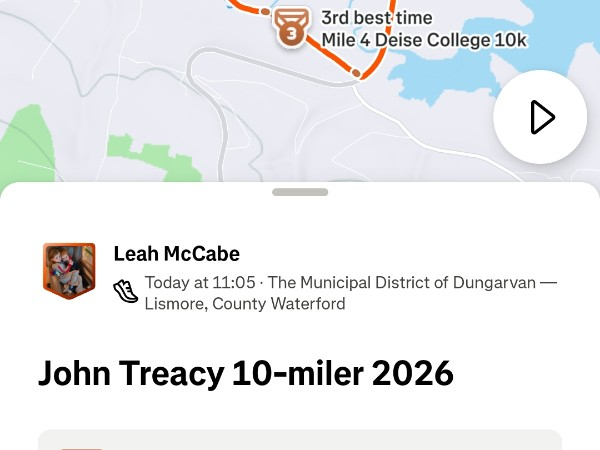Open Leah McCabe's profile picture
The height and width of the screenshot is (450, 600).
pos(69,270)
